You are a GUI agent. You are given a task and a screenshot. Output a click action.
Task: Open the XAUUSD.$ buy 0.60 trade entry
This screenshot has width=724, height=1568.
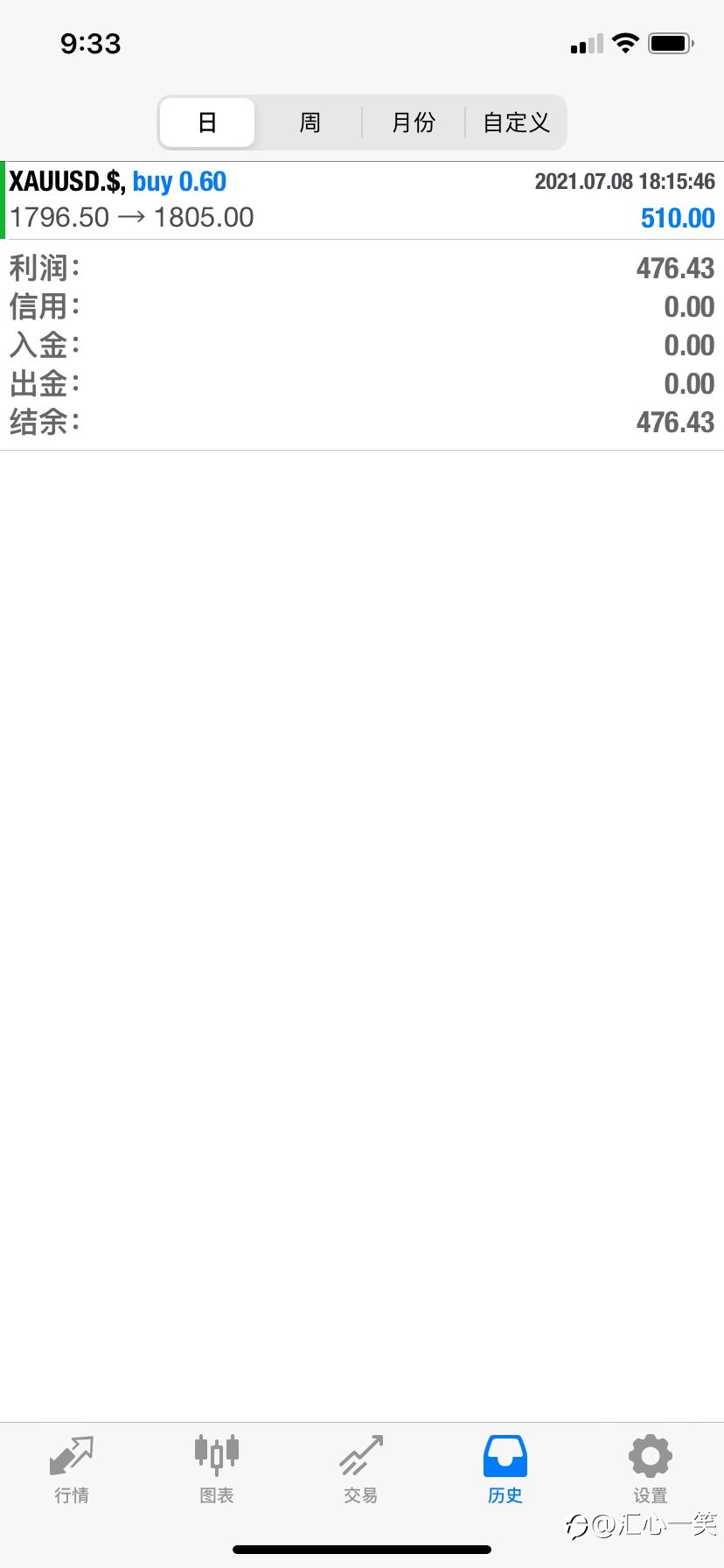362,200
